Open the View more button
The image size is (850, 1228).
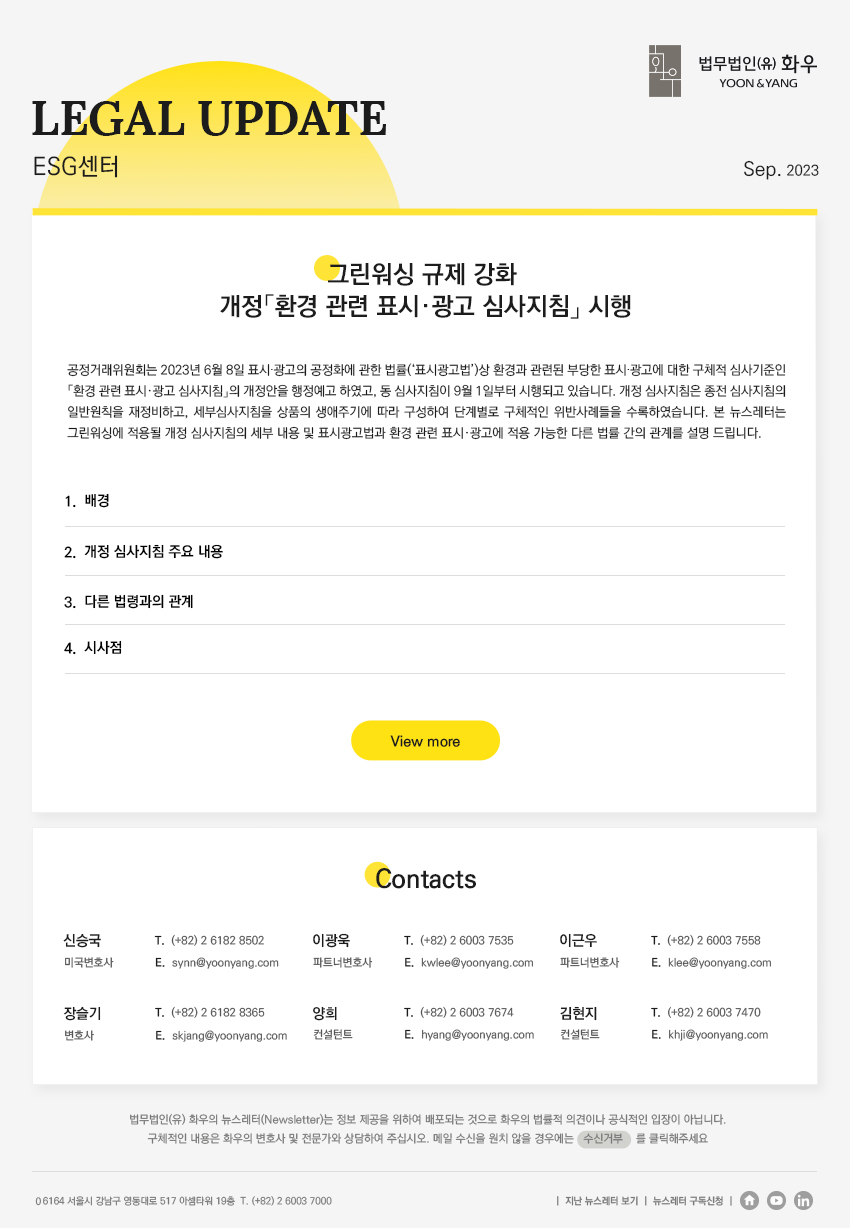tap(425, 741)
